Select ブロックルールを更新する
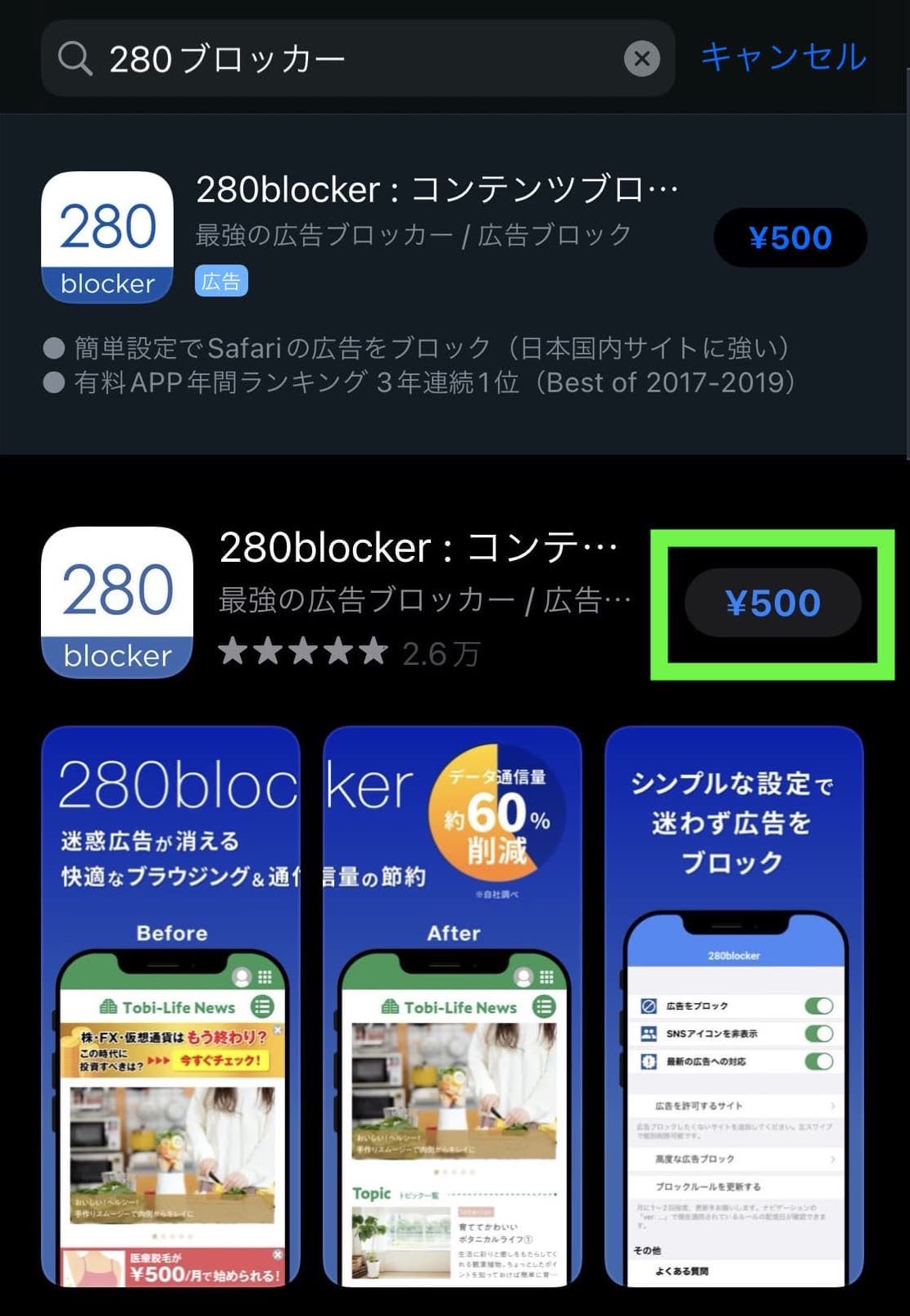This screenshot has width=910, height=1316. [x=709, y=1186]
